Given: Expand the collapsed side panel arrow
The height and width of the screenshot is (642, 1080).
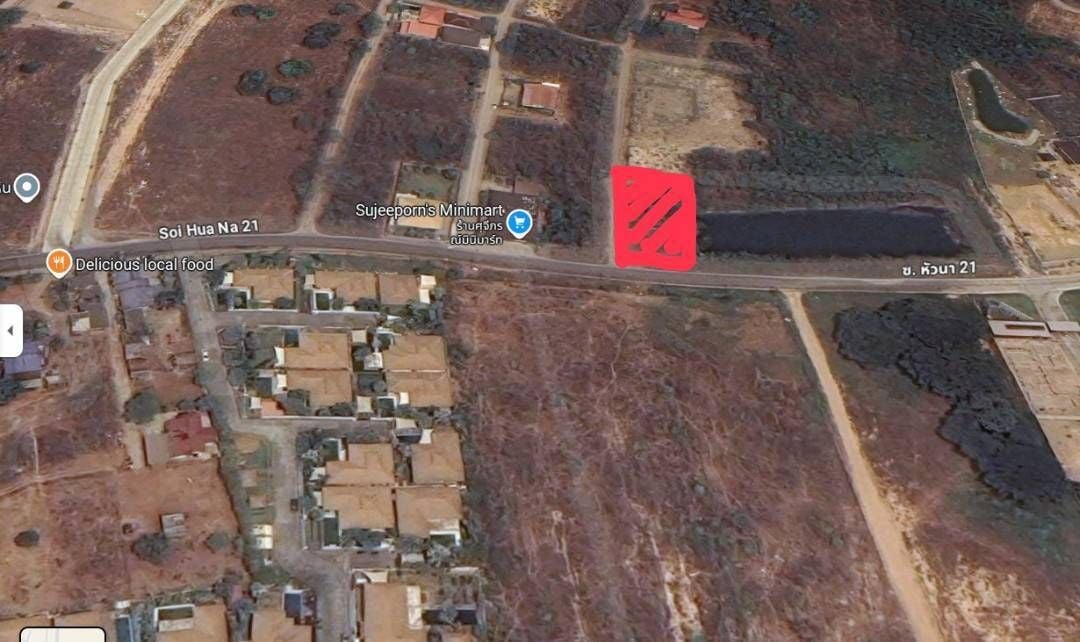Looking at the screenshot, I should (x=10, y=331).
